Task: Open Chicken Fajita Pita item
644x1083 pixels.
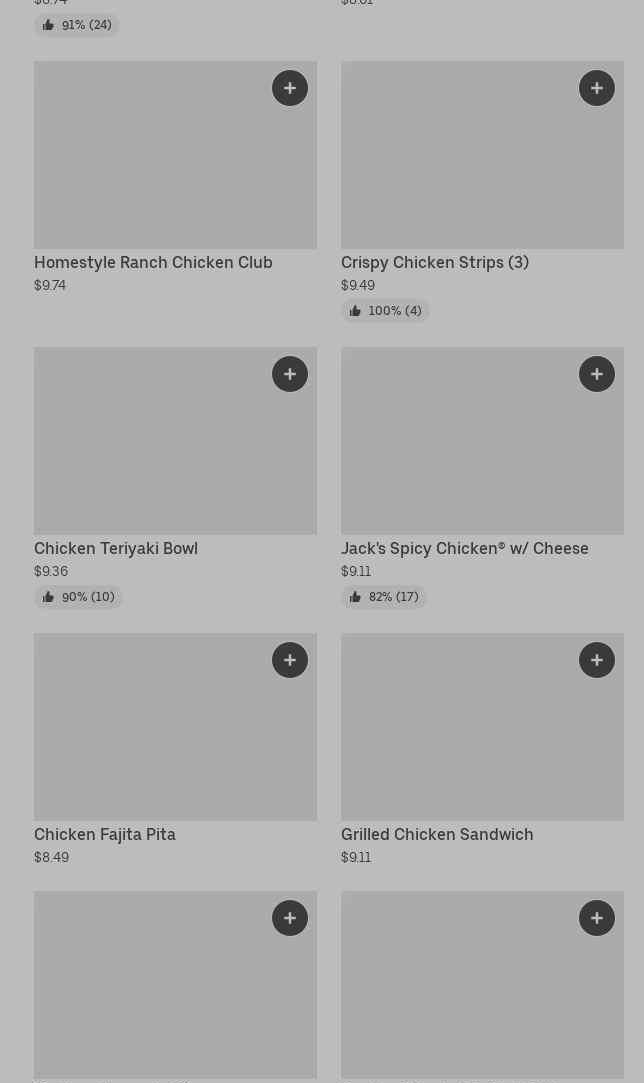Action: (x=105, y=835)
